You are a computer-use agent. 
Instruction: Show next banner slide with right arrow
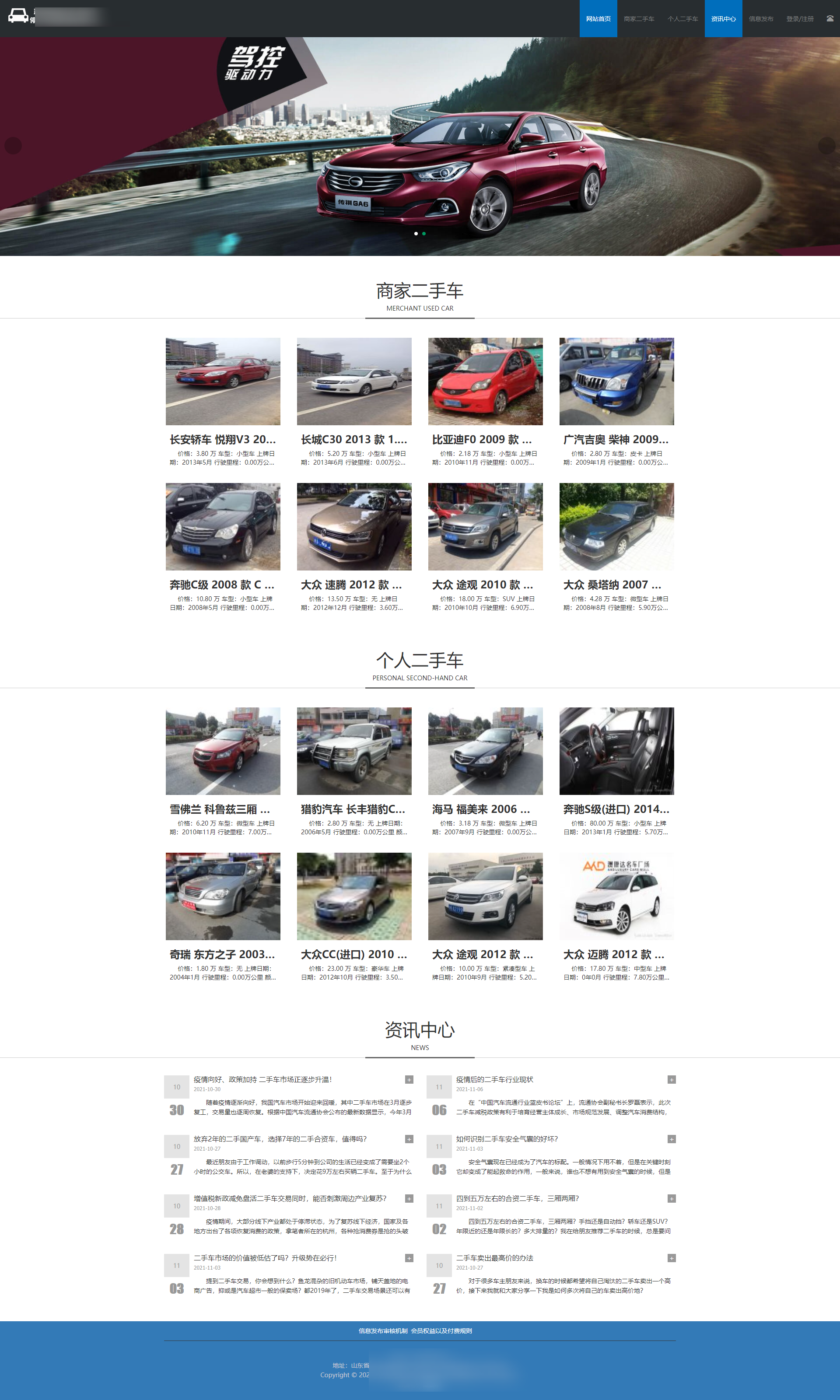click(x=826, y=145)
